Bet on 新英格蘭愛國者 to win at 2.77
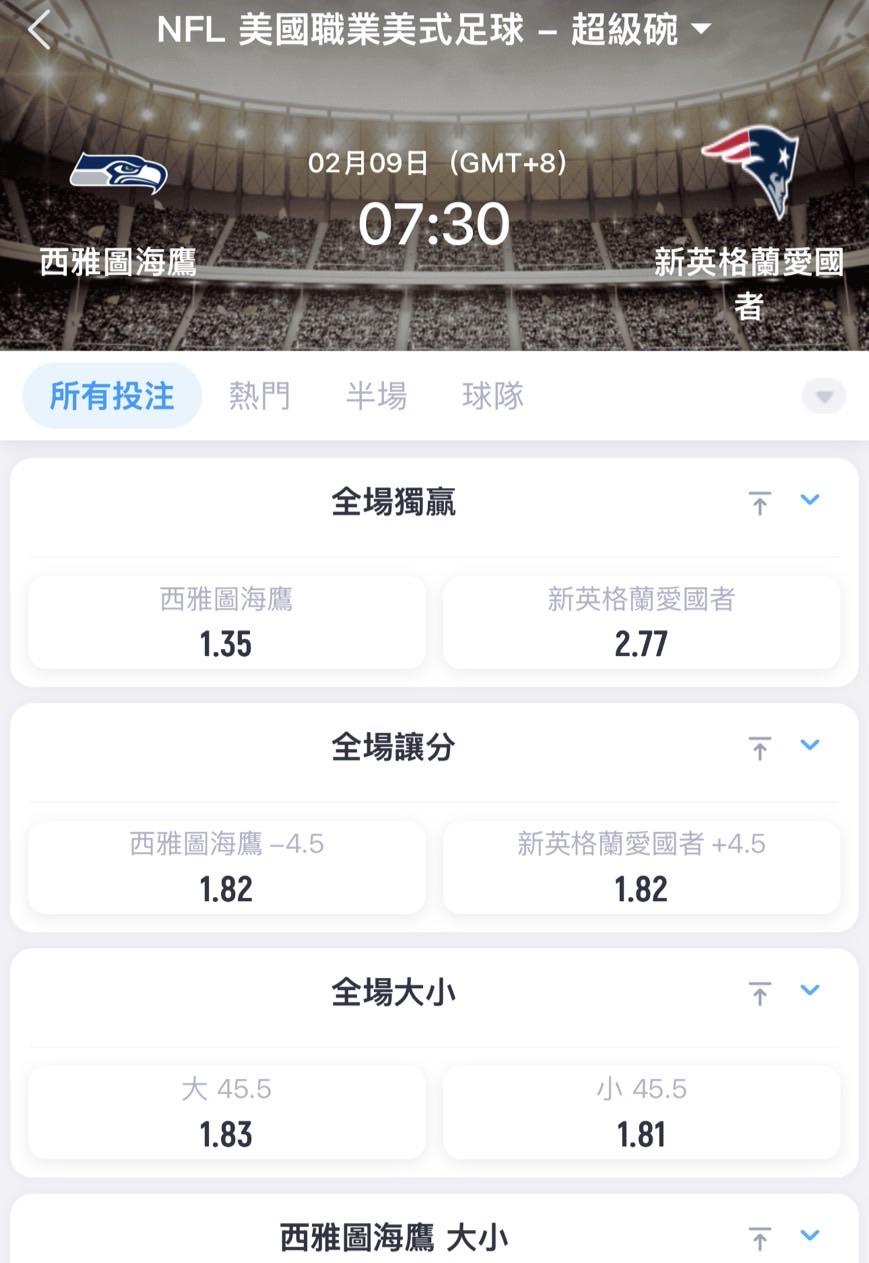 click(x=641, y=622)
